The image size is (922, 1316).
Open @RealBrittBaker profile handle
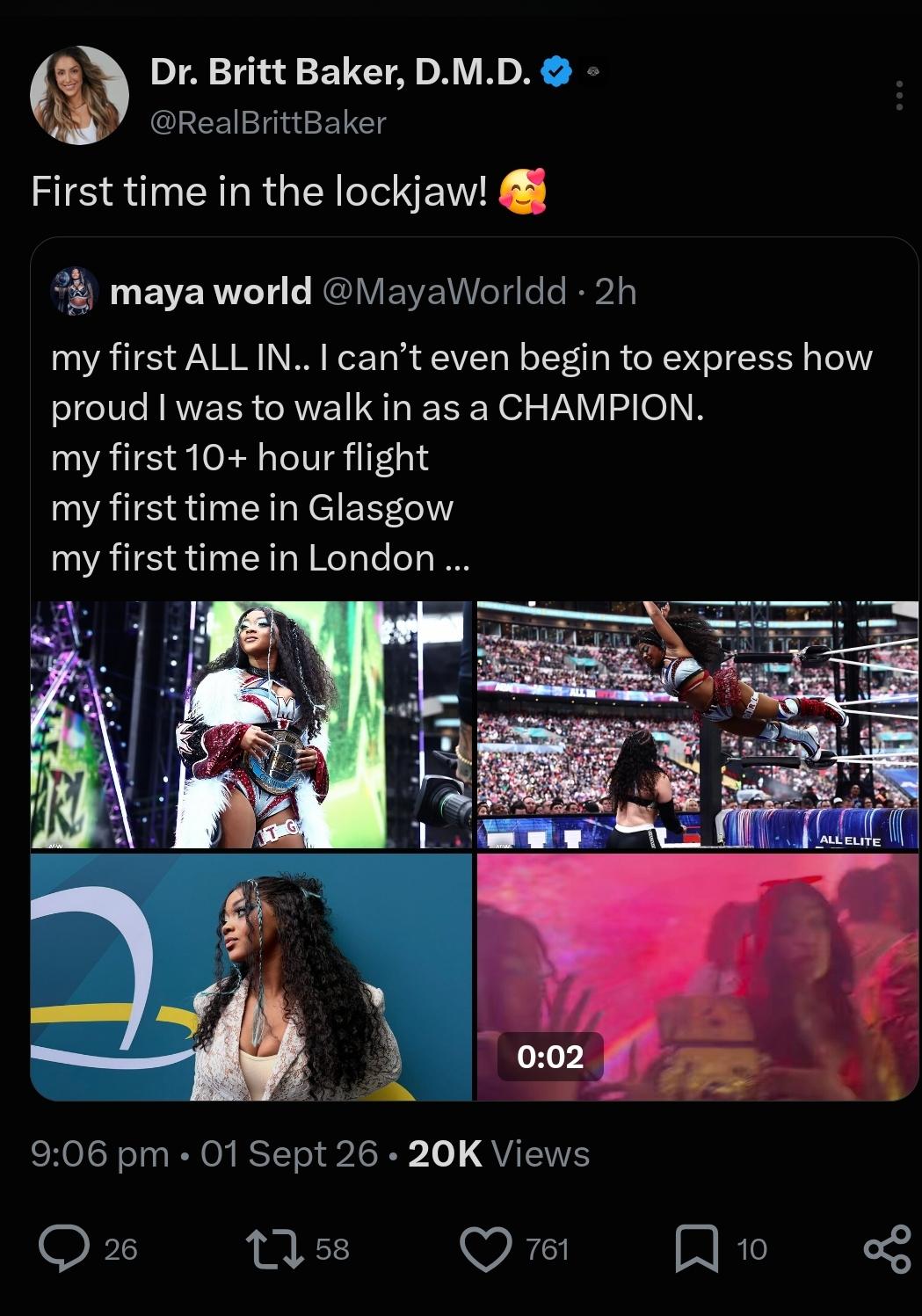click(x=268, y=122)
